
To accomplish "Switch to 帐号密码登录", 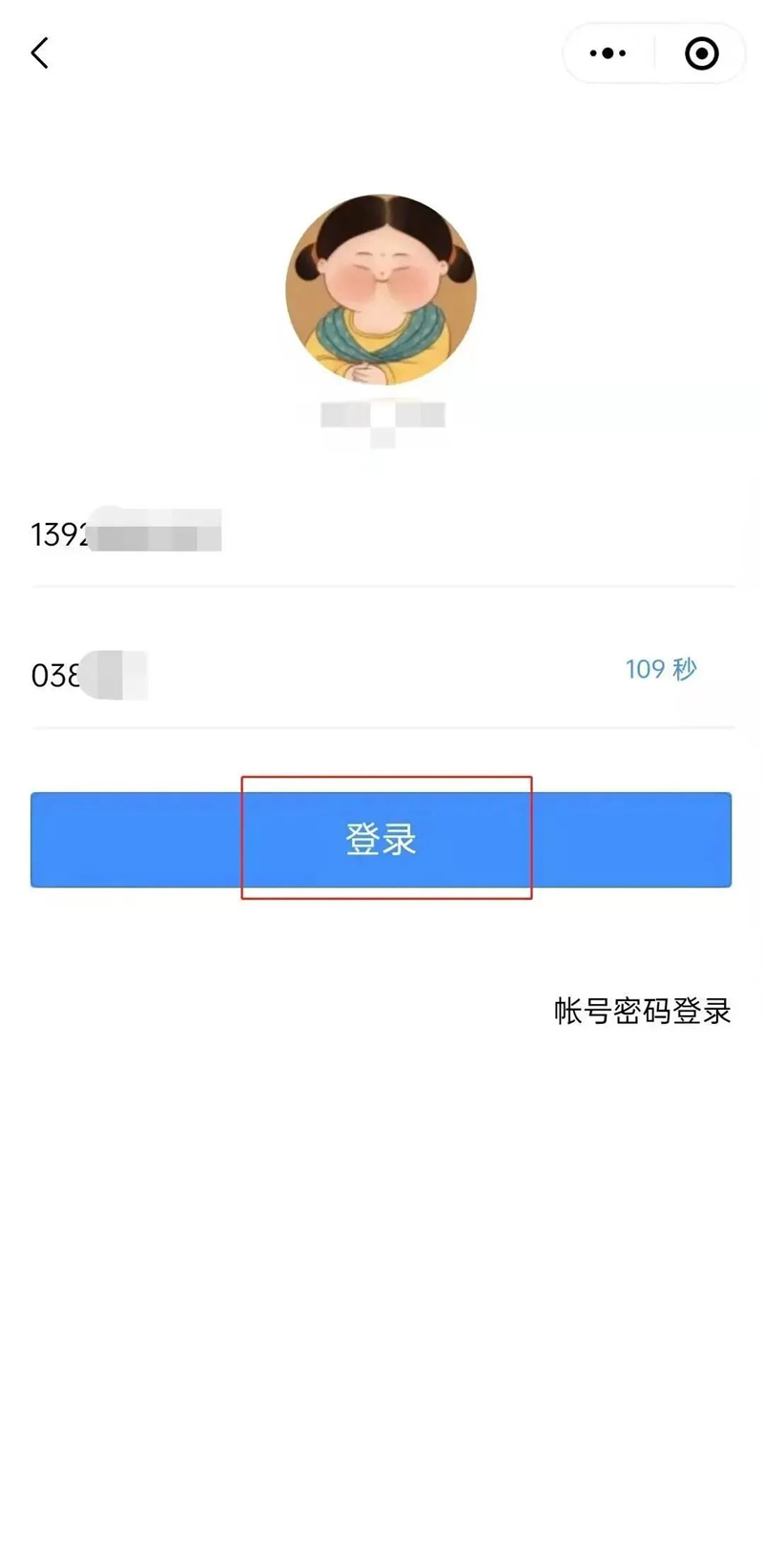I will coord(642,1011).
